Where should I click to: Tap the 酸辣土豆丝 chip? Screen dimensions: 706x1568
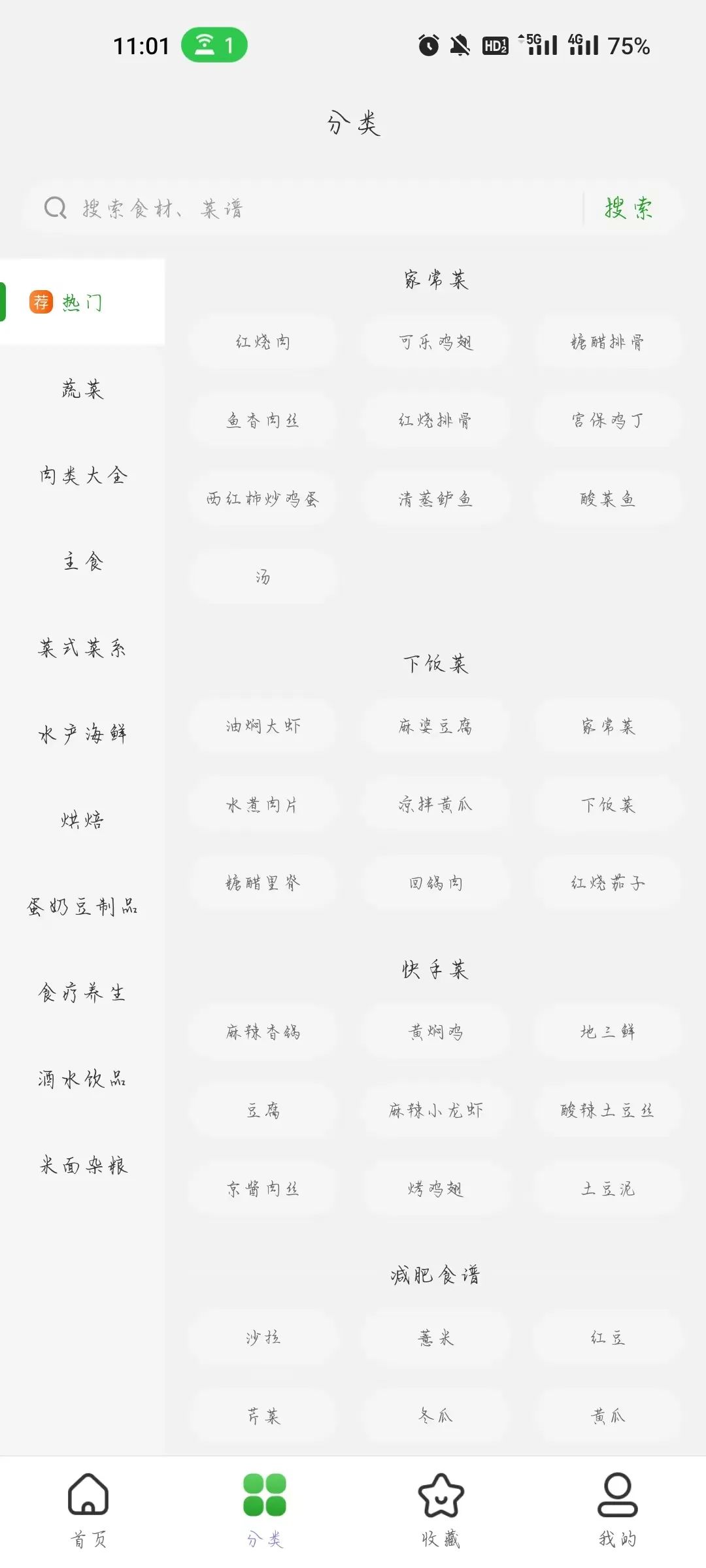pos(608,1110)
